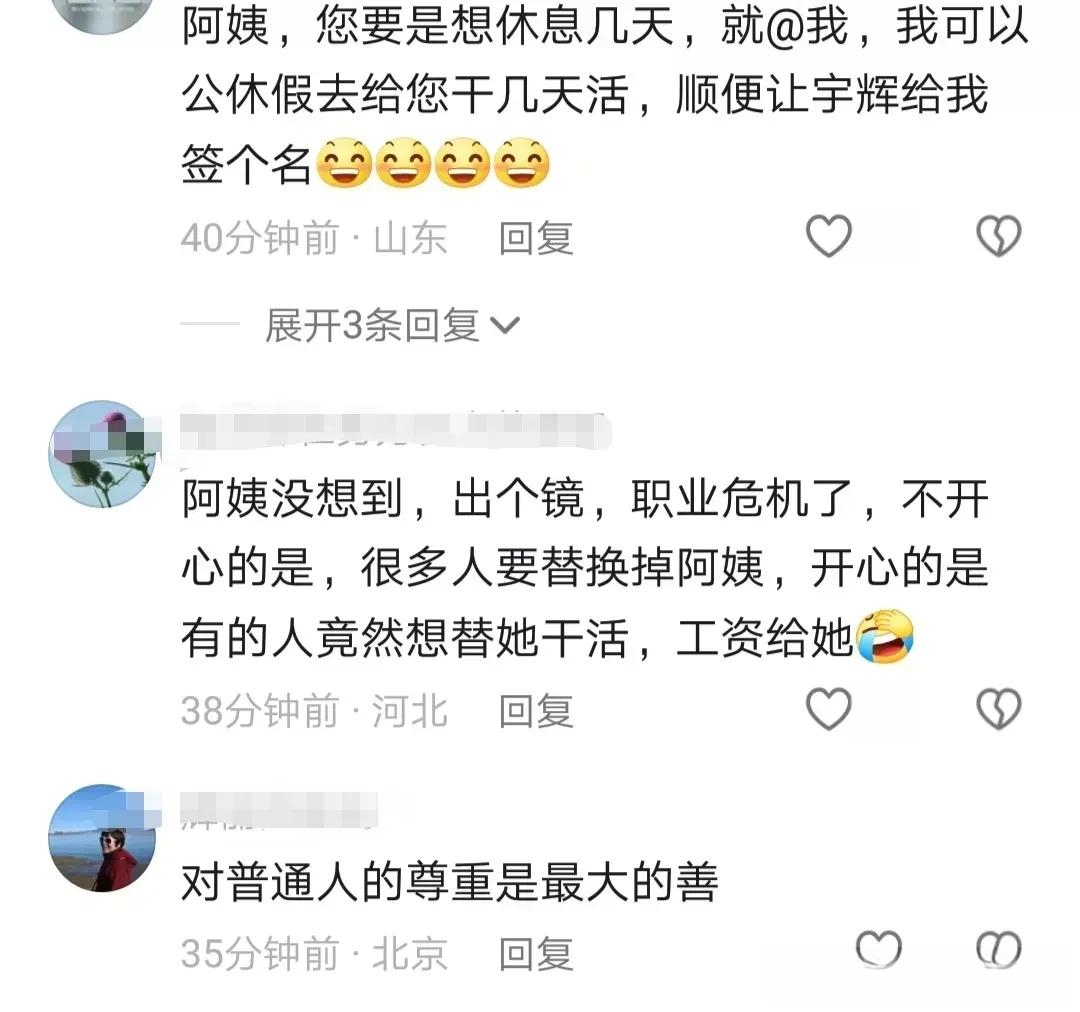Open the thistle flower avatar profile
The width and height of the screenshot is (1080, 1012).
tap(101, 455)
